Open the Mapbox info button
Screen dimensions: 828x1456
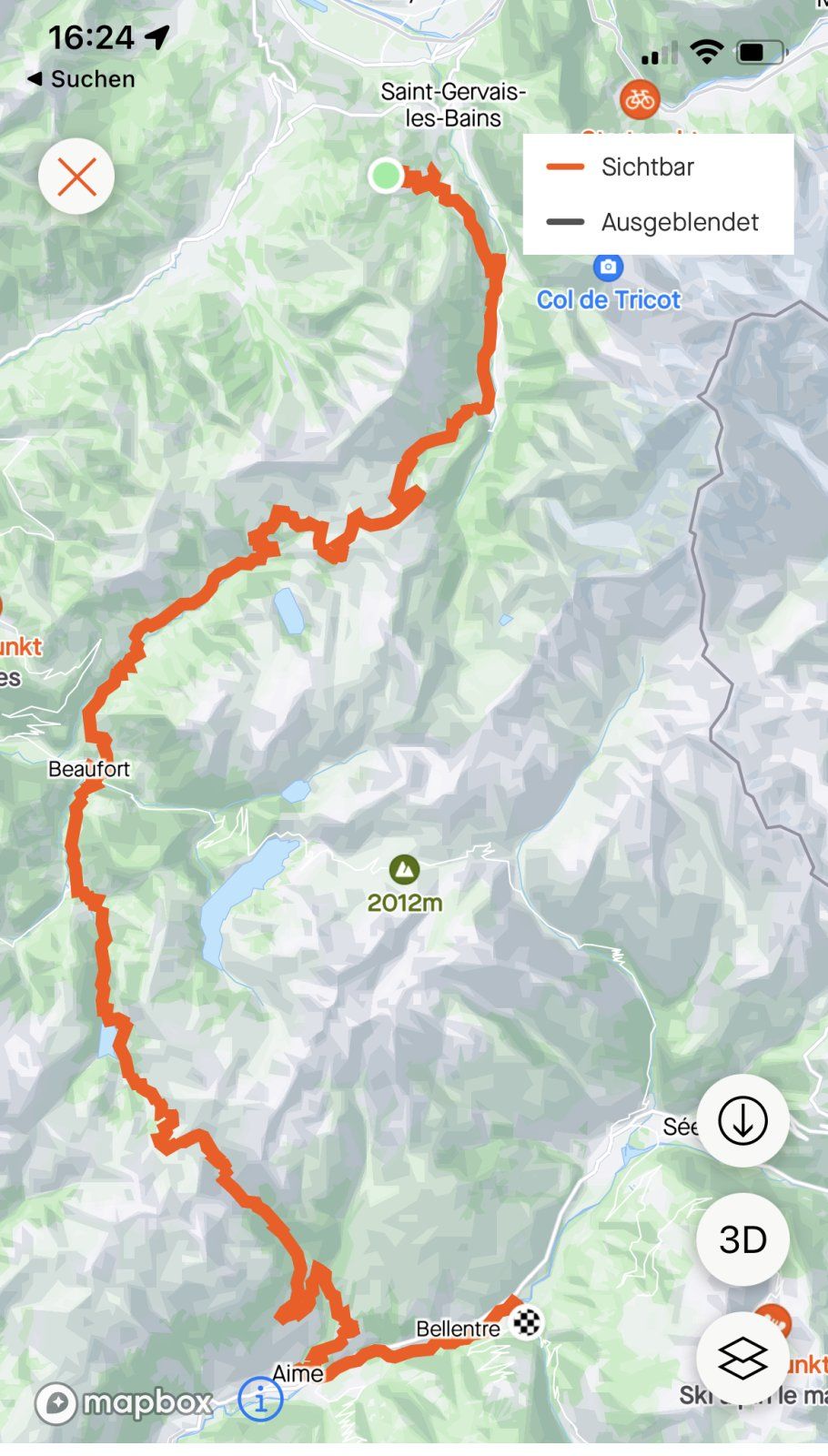point(260,1399)
